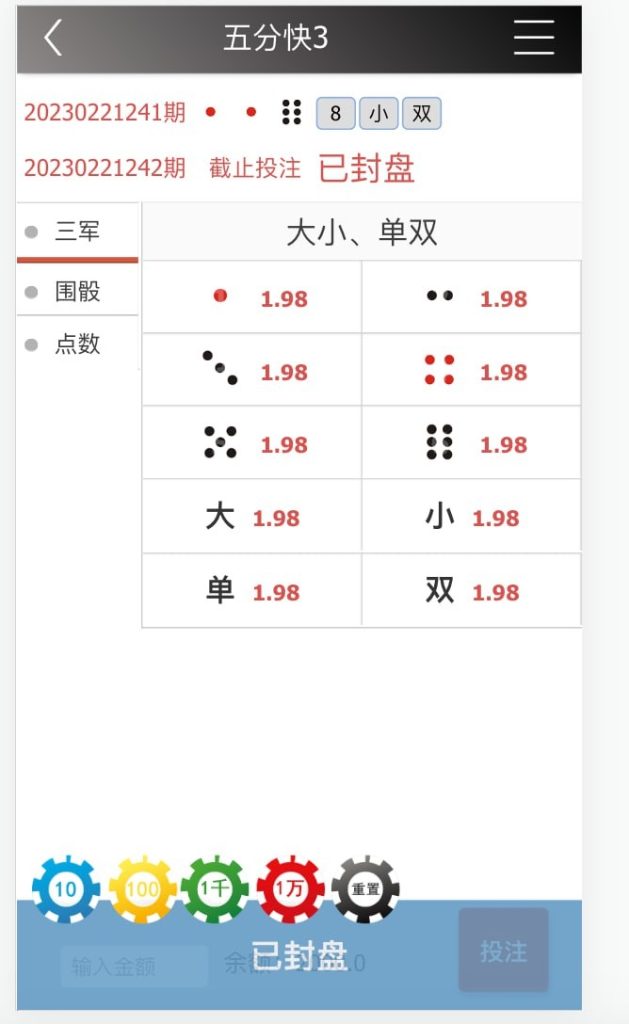Select the yellow 100 chip
This screenshot has height=1024, width=629.
click(142, 888)
